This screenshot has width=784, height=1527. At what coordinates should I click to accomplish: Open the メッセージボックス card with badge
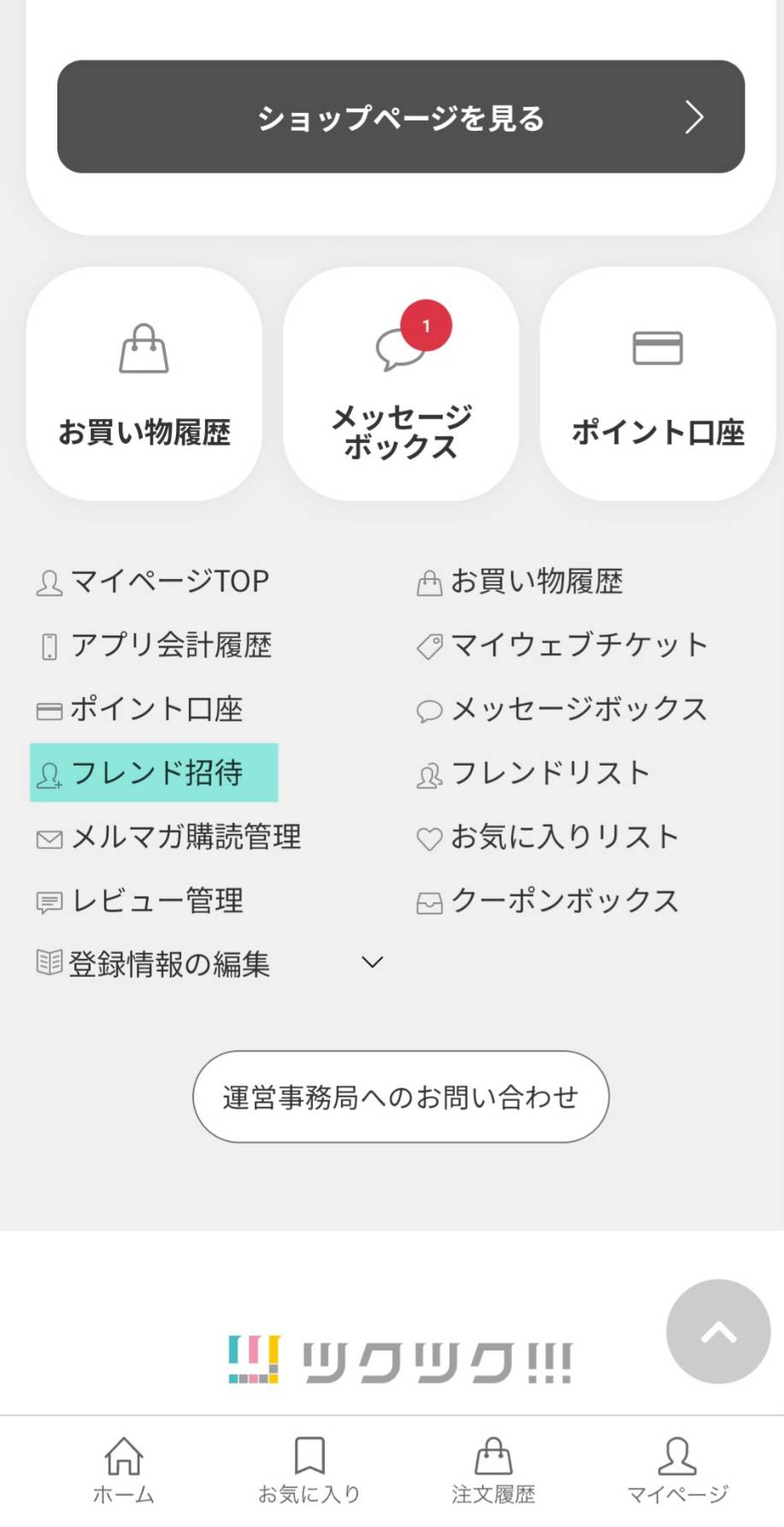[400, 384]
